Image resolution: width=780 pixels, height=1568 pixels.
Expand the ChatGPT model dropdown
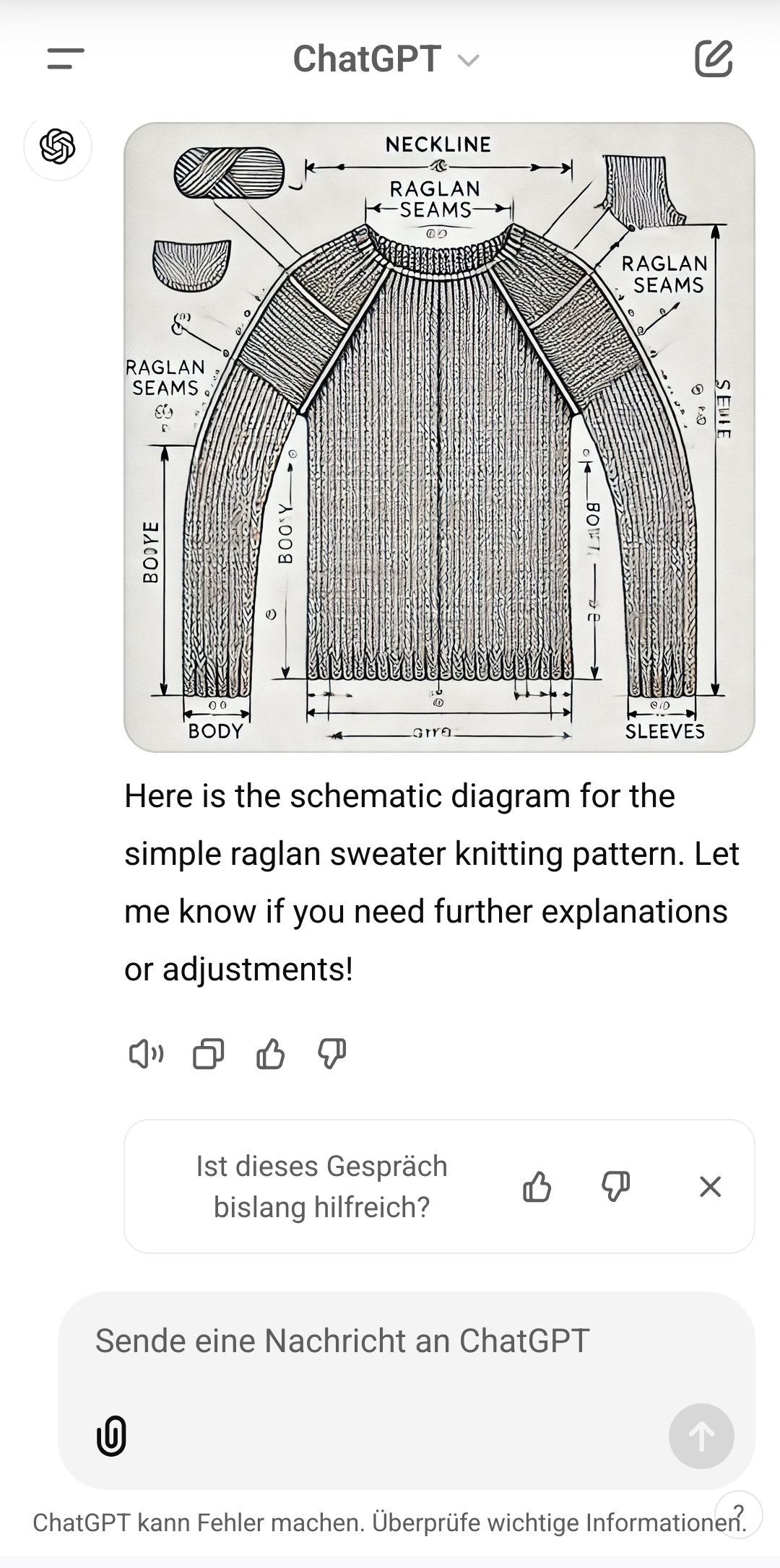tap(386, 59)
